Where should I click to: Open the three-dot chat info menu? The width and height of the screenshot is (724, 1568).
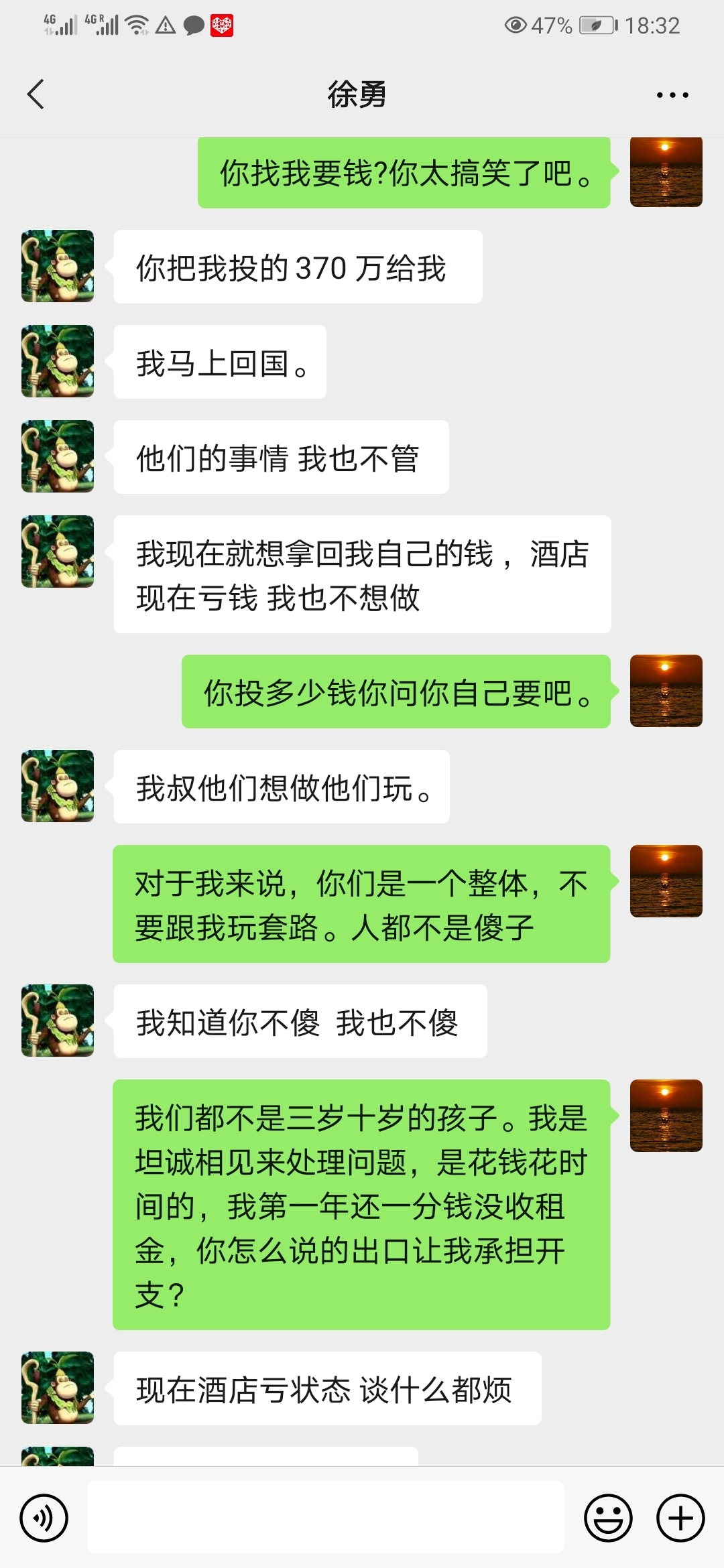(672, 95)
